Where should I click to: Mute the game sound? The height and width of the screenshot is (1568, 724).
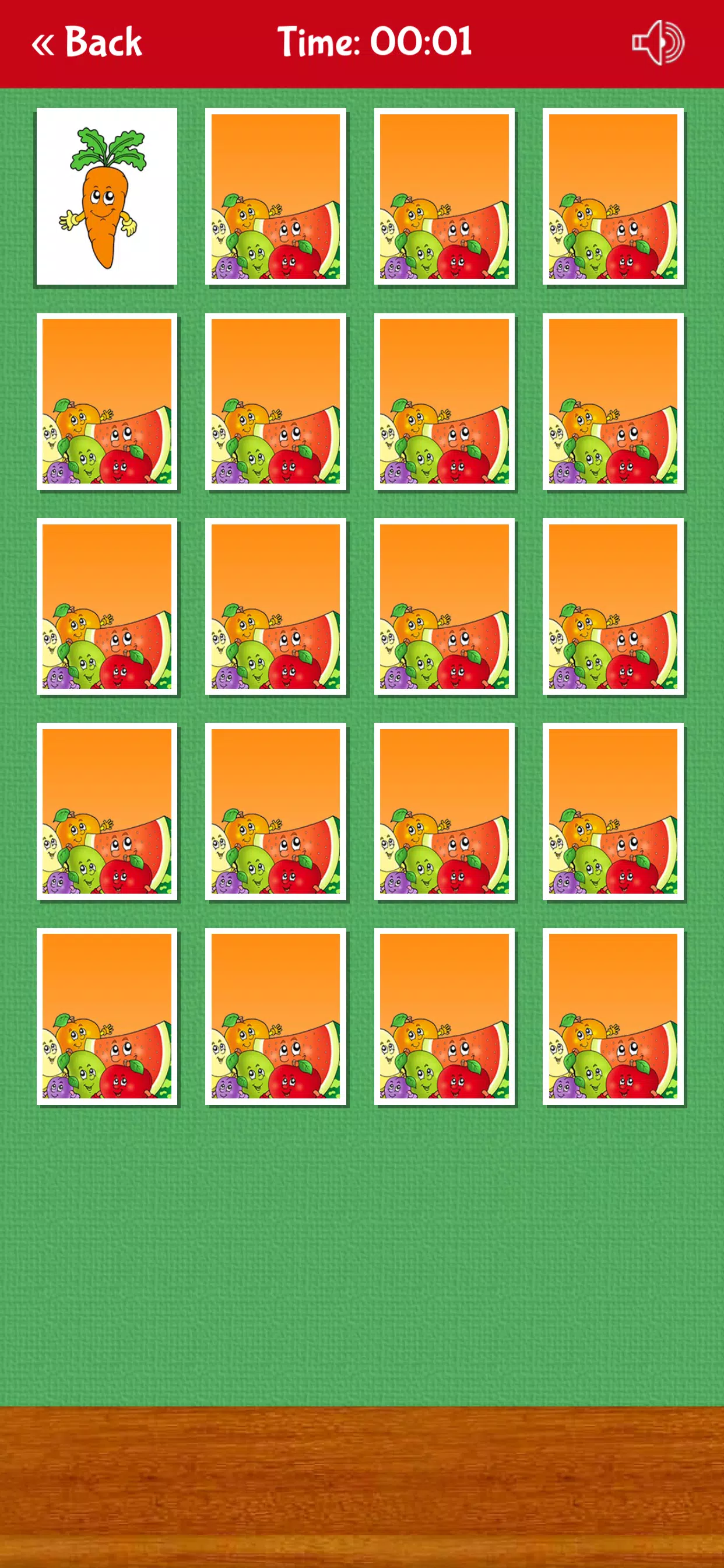point(658,43)
